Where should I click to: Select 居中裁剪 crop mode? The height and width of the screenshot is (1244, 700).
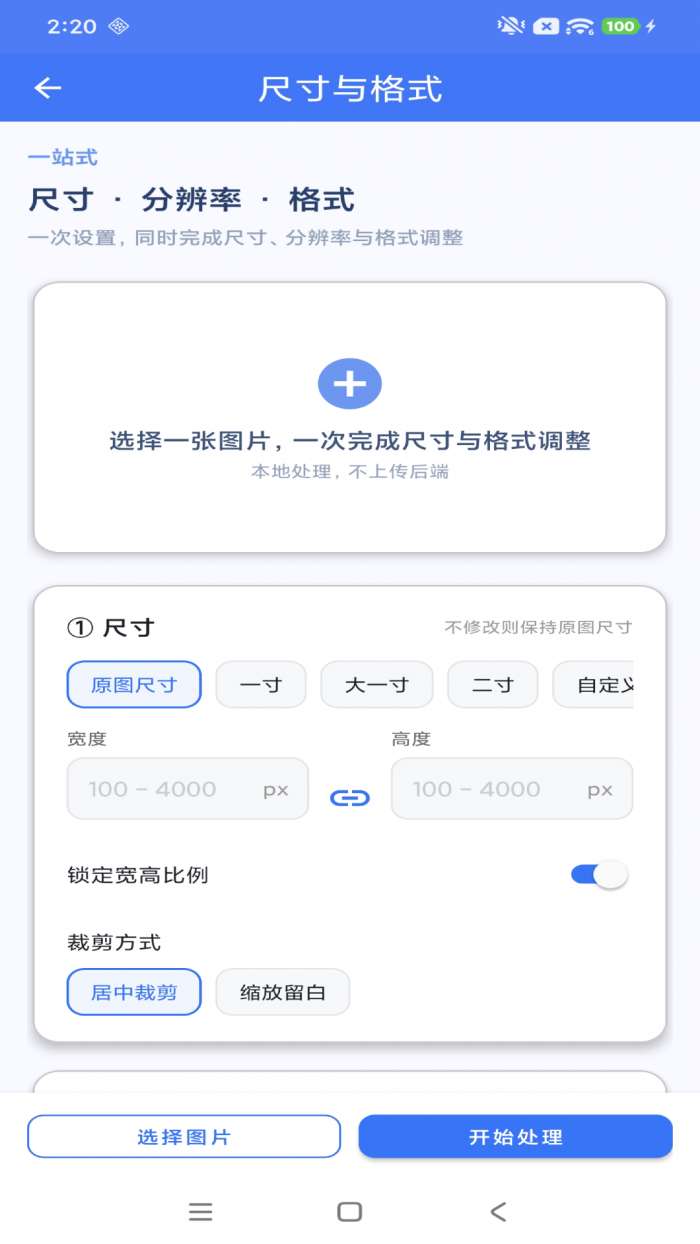pyautogui.click(x=134, y=992)
